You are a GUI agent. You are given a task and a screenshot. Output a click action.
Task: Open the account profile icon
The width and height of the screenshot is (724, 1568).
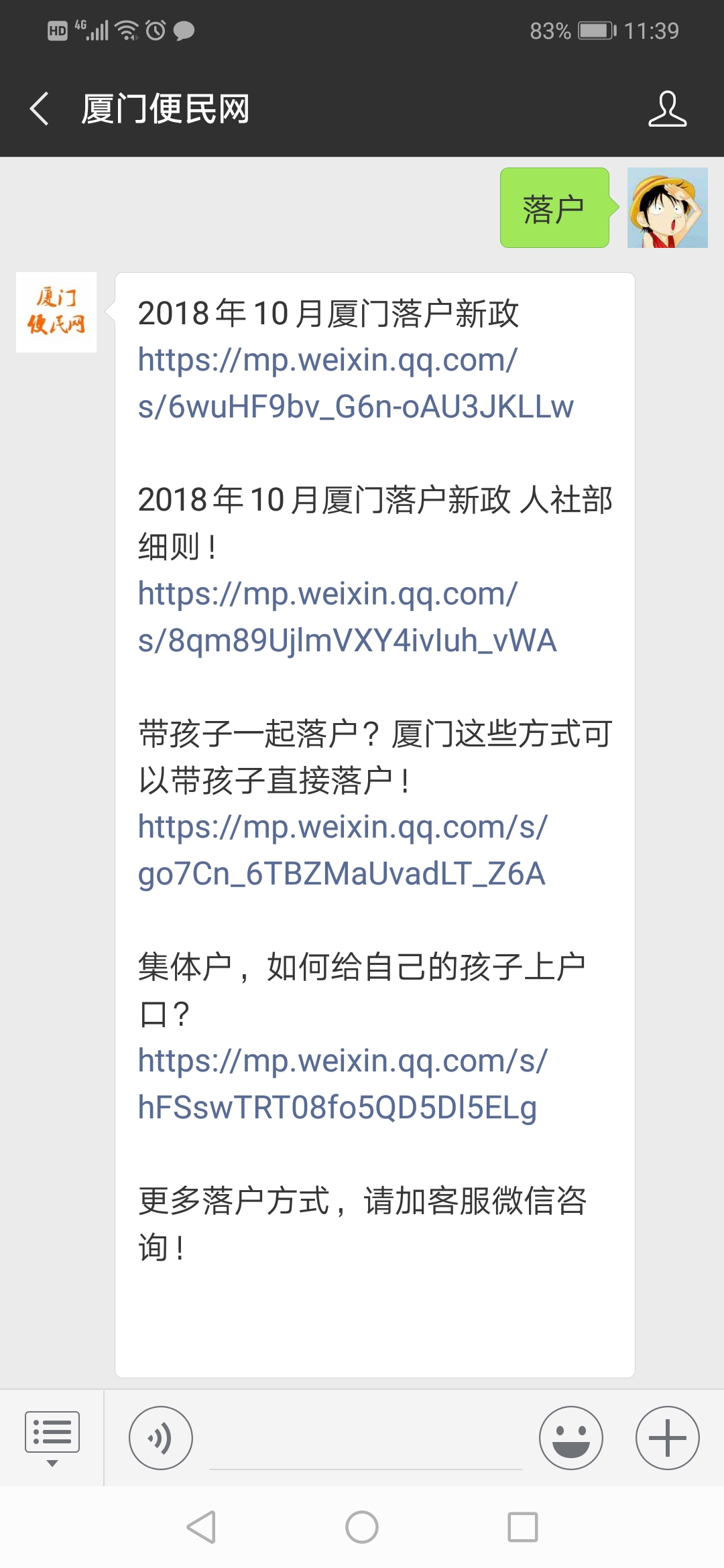667,109
